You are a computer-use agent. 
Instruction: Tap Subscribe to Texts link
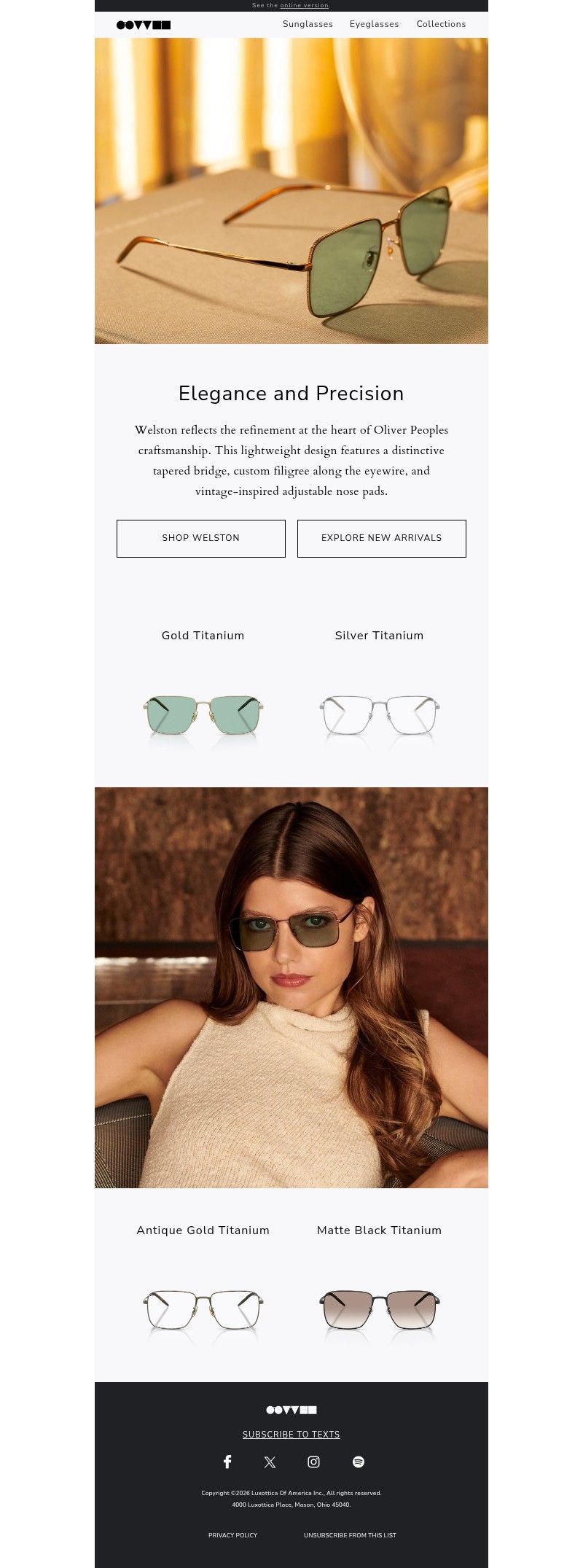pyautogui.click(x=291, y=1434)
